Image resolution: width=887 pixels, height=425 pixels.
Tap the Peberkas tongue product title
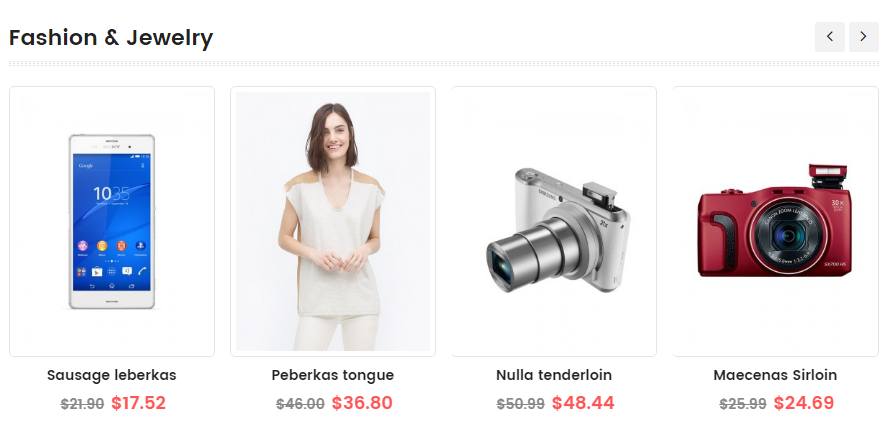tap(333, 375)
